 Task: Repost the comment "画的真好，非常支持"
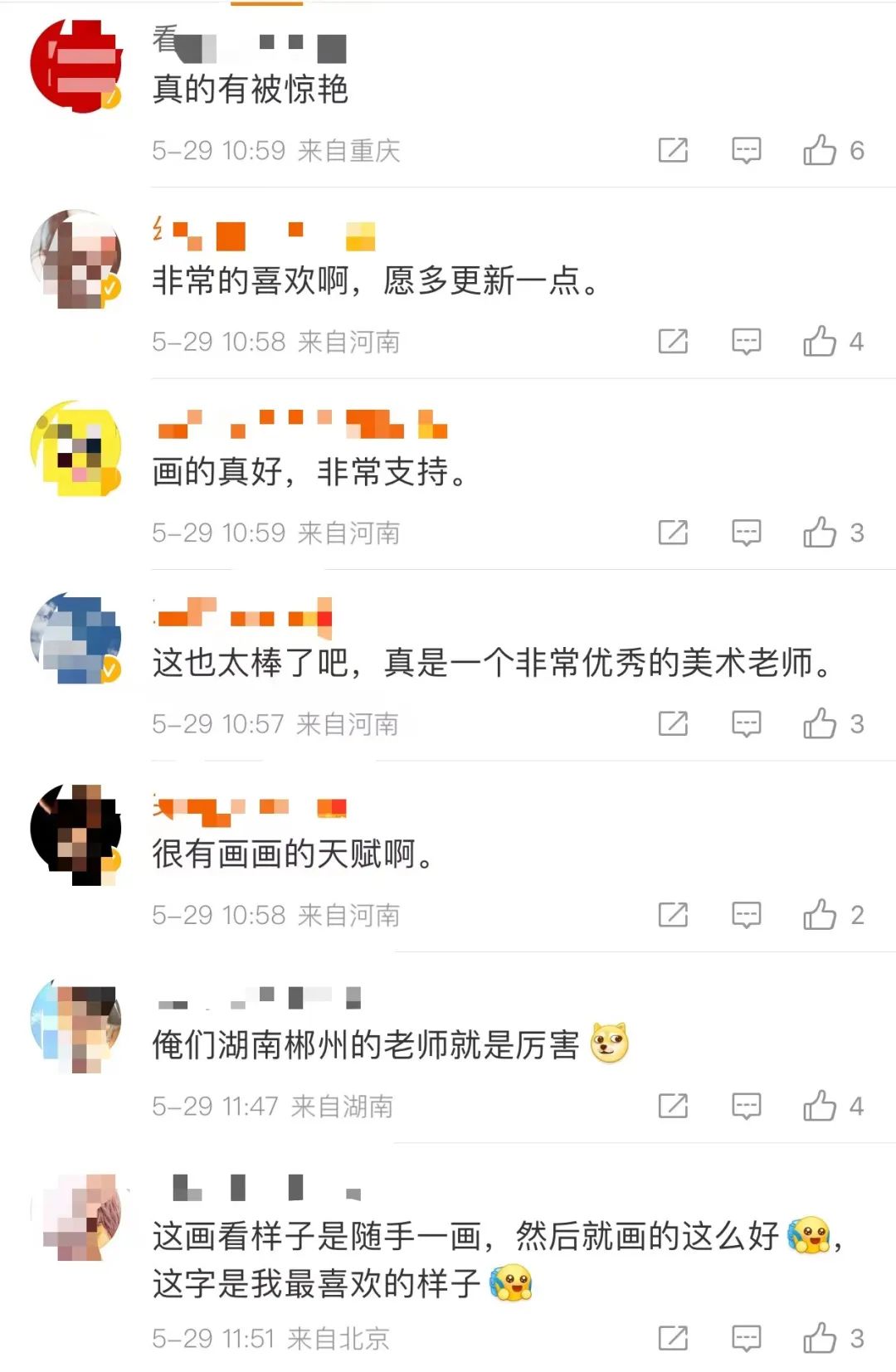(x=673, y=533)
